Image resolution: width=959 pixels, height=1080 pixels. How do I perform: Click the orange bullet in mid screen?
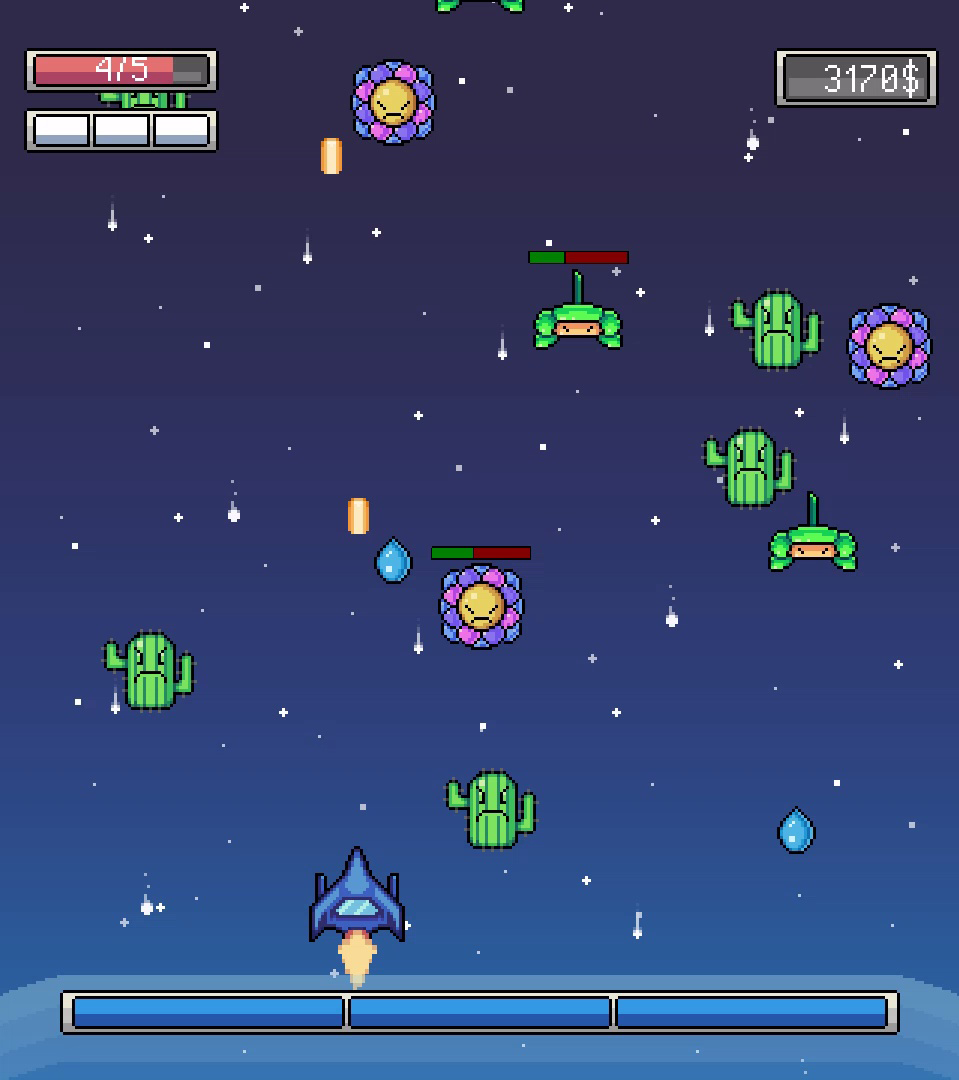click(358, 515)
